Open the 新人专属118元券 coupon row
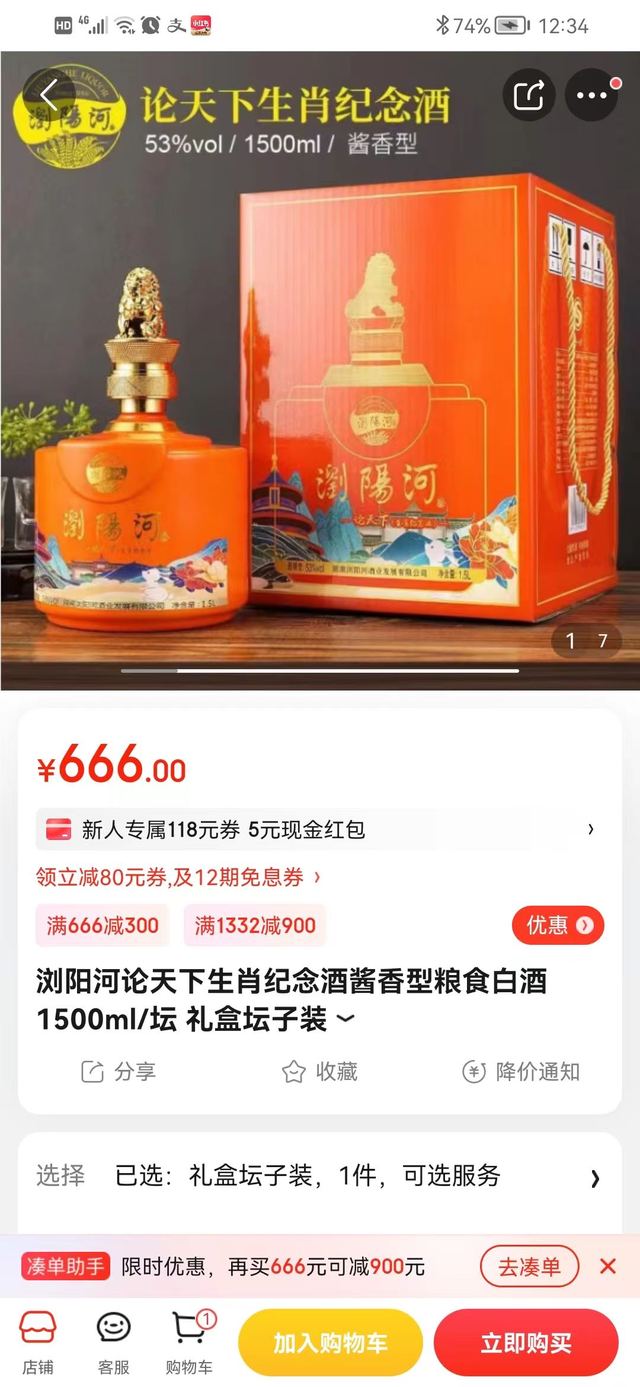Viewport: 640px width, 1387px height. (320, 829)
